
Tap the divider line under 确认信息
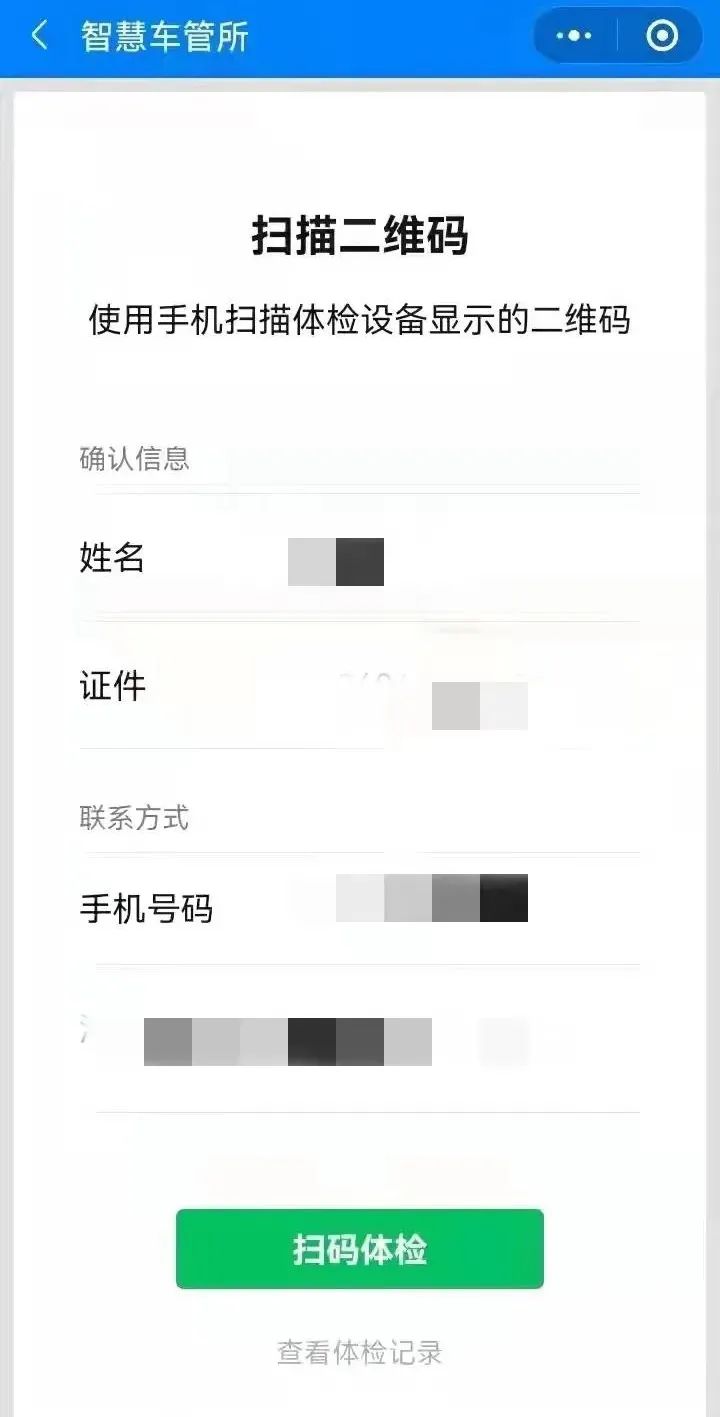click(359, 490)
